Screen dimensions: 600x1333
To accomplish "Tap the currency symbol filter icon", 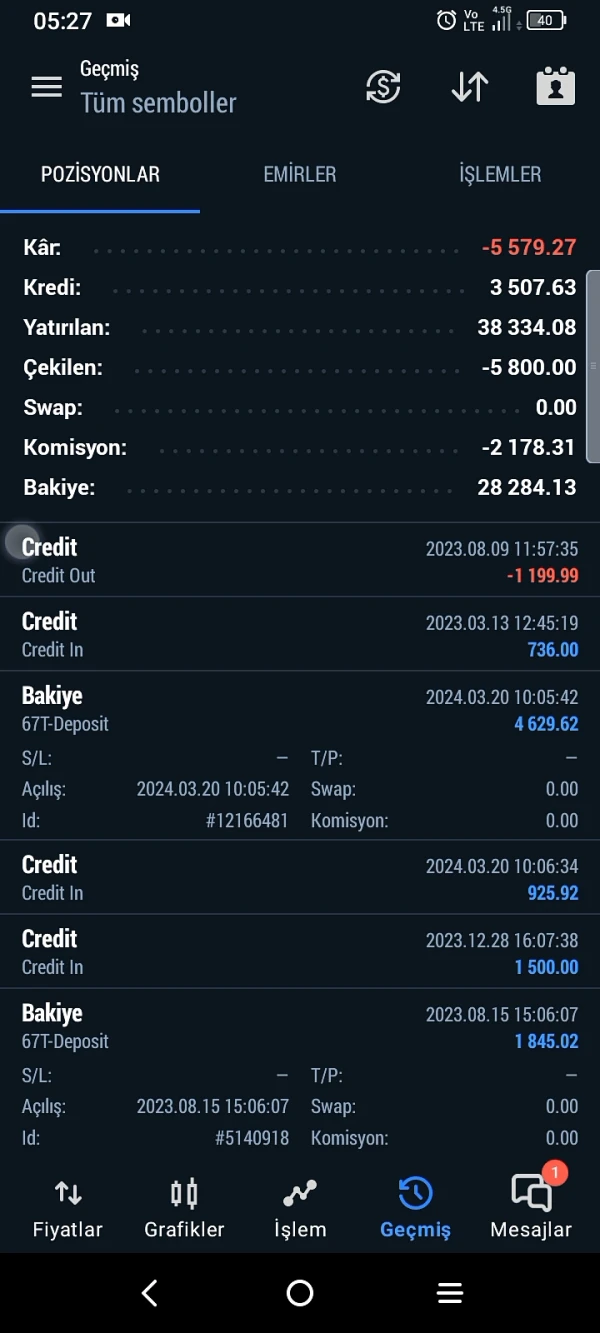I will [x=383, y=87].
